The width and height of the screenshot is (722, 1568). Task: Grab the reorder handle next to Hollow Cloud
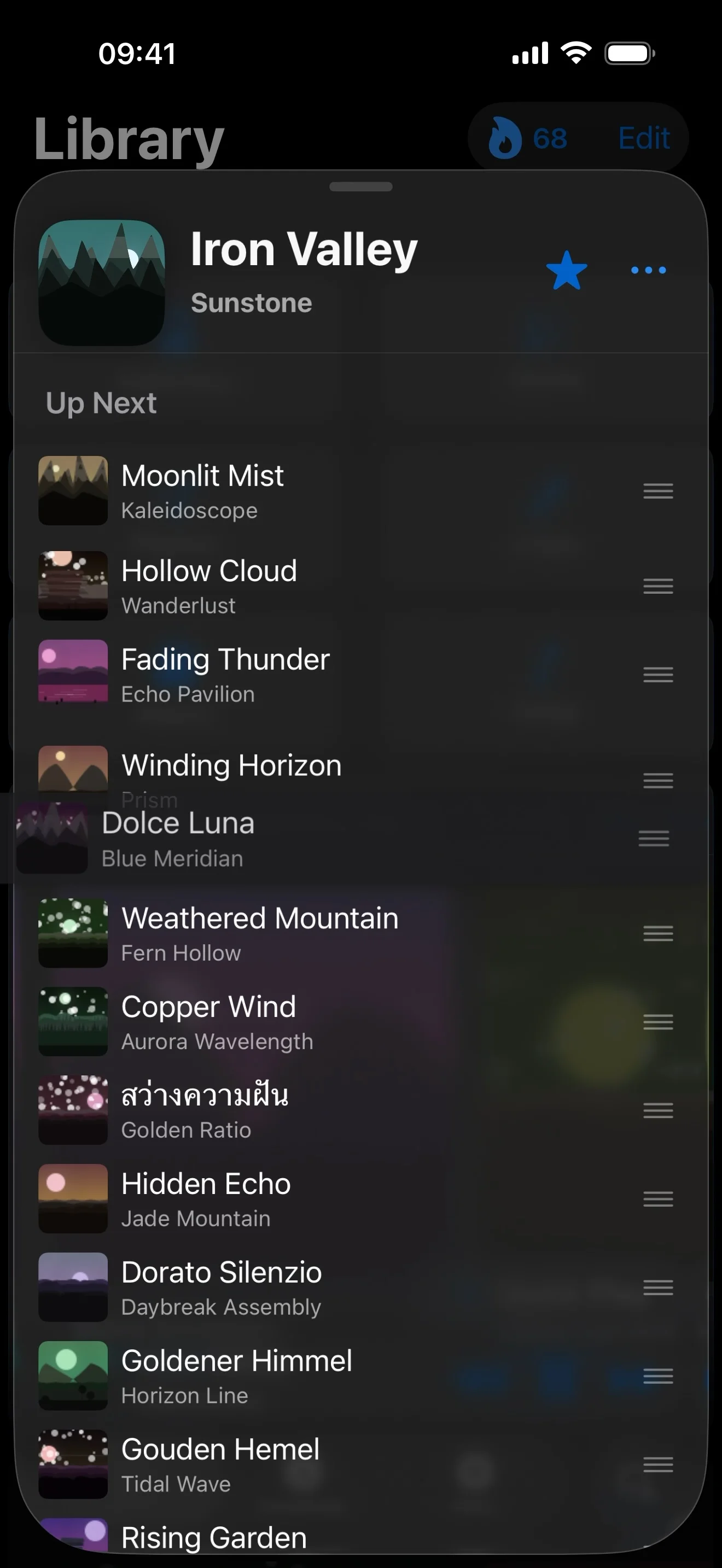click(658, 586)
